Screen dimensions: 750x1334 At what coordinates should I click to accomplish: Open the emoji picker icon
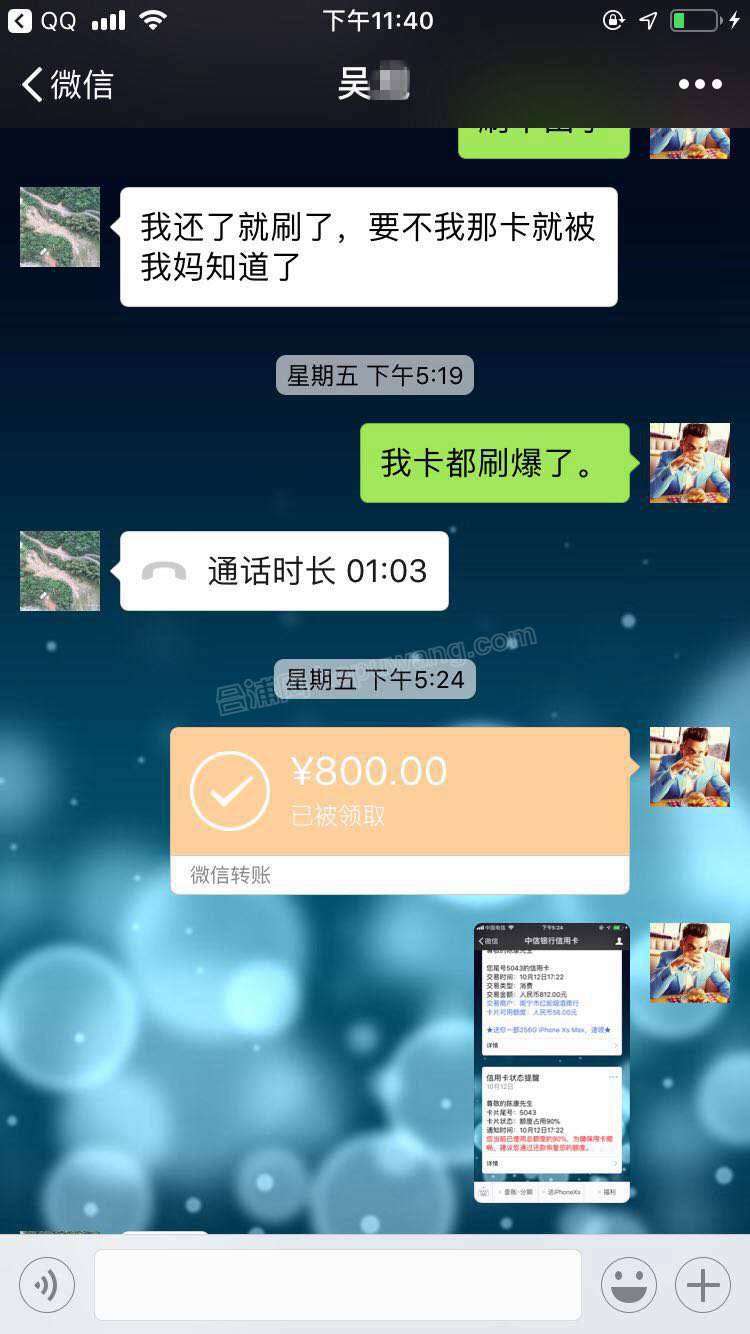631,1284
